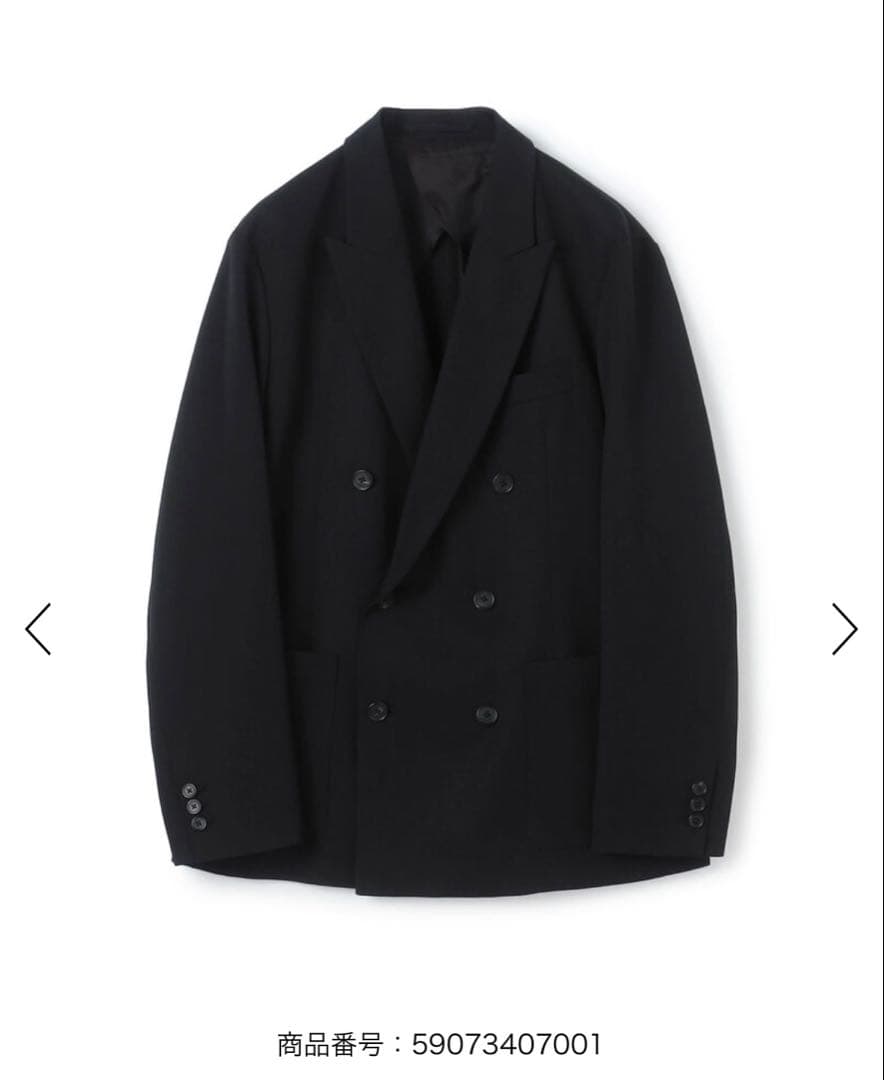The image size is (884, 1080).
Task: Show the next product image
Action: pos(845,629)
